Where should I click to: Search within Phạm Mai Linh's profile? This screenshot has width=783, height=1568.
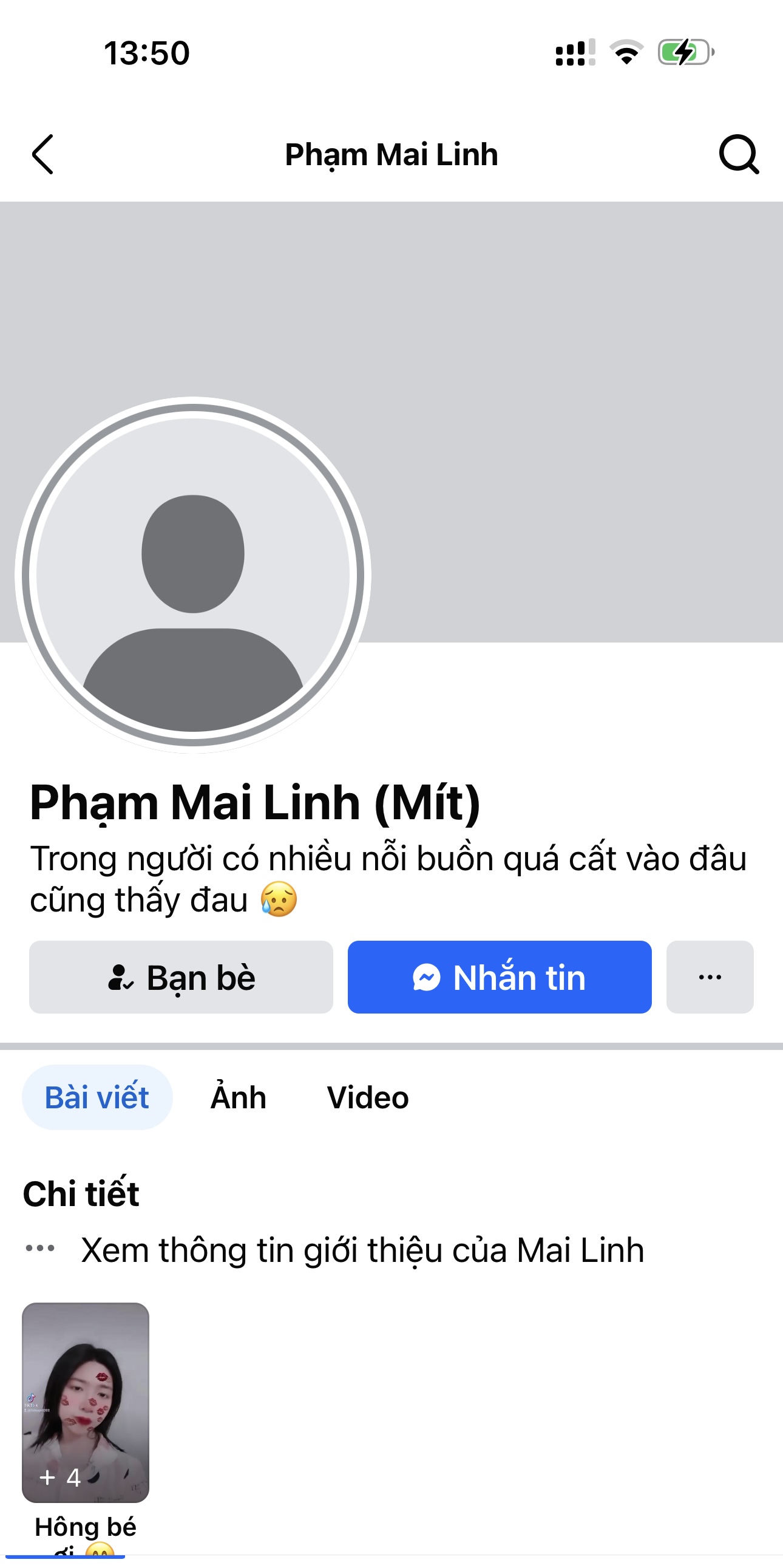739,155
